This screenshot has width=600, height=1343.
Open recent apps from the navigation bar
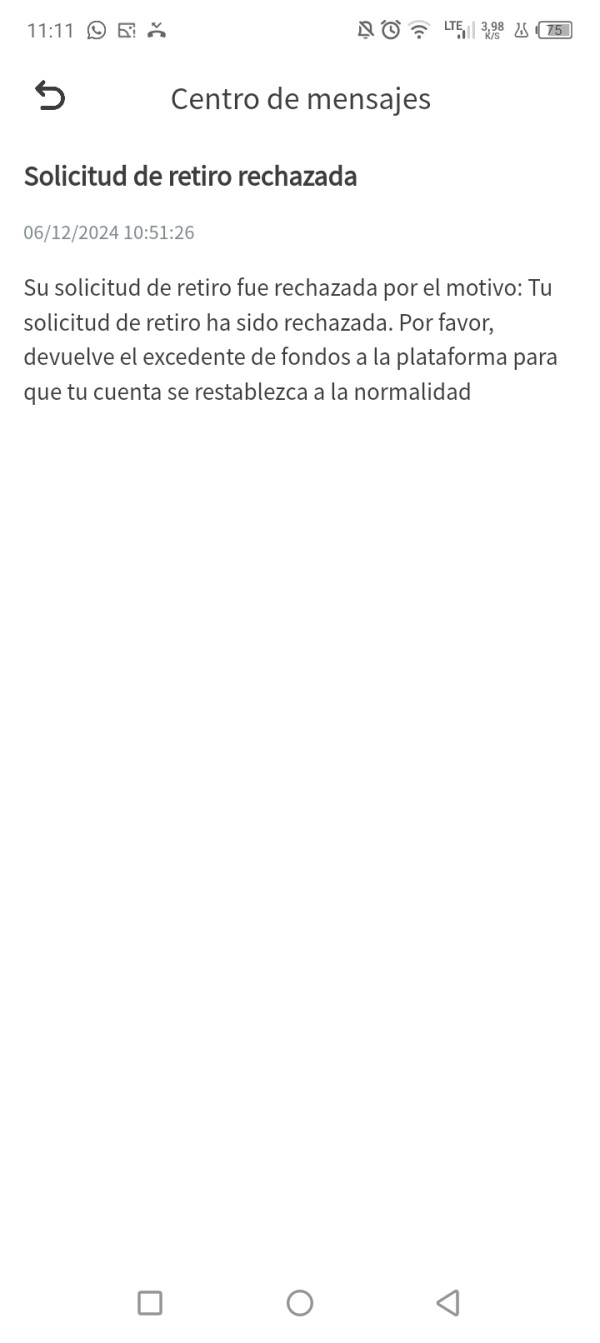click(x=150, y=1302)
